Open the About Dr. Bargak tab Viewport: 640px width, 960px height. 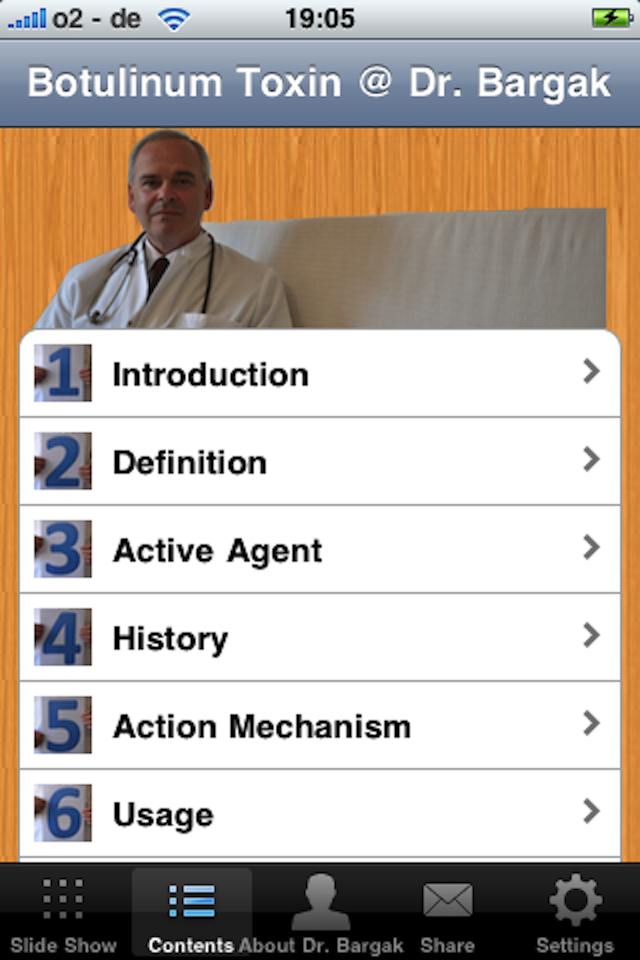321,914
